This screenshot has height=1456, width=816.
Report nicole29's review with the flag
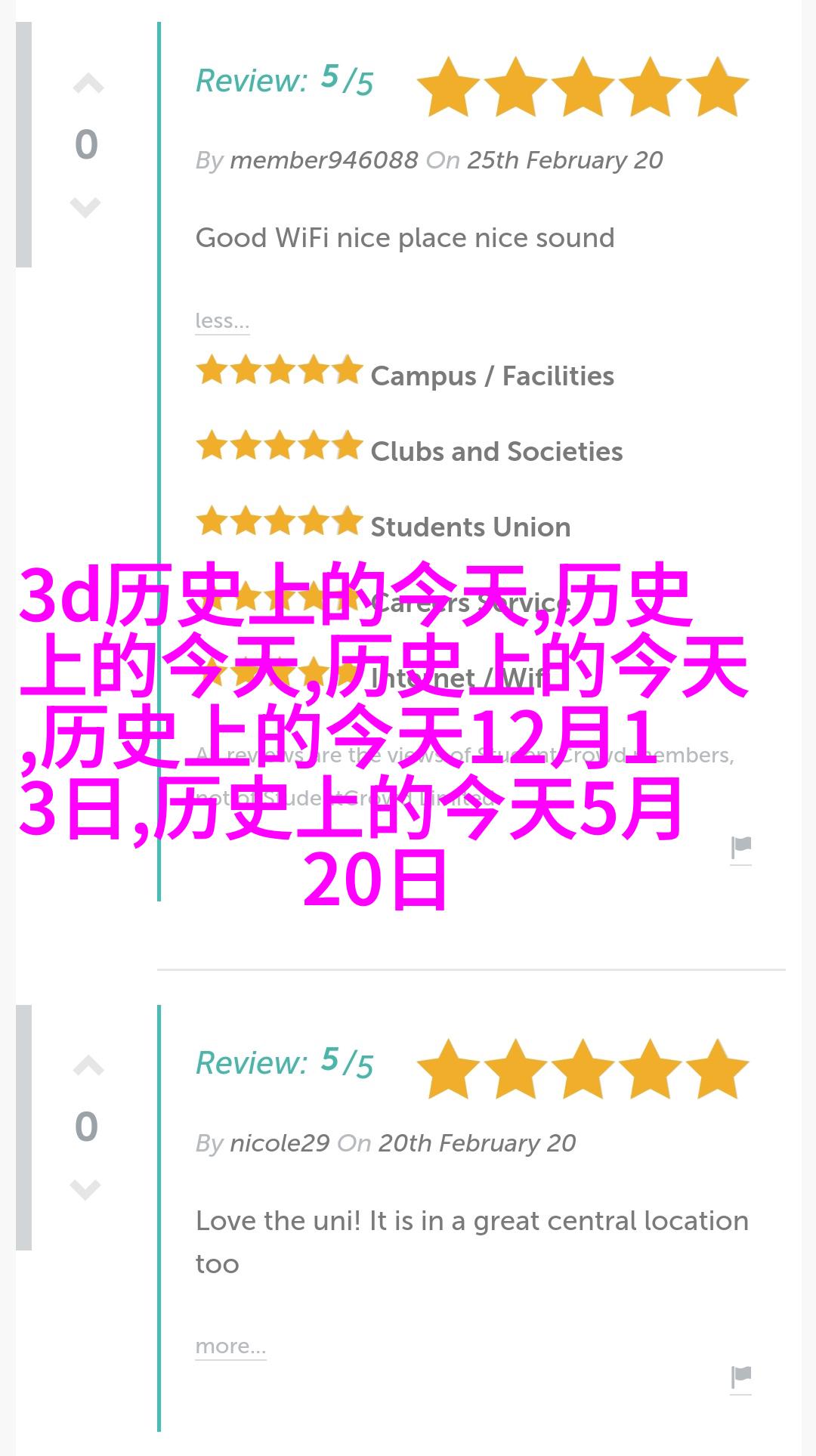point(741,1377)
